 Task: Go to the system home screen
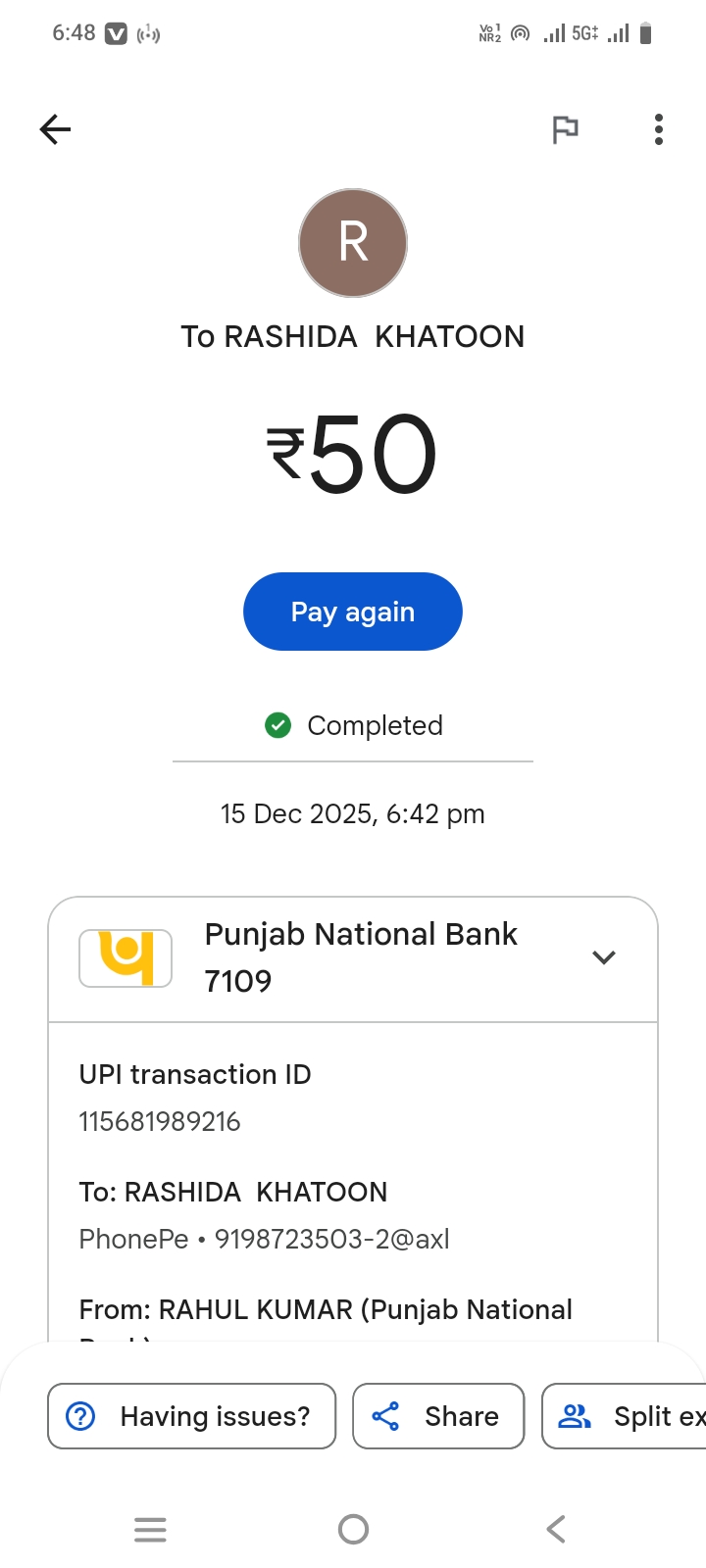353,1529
